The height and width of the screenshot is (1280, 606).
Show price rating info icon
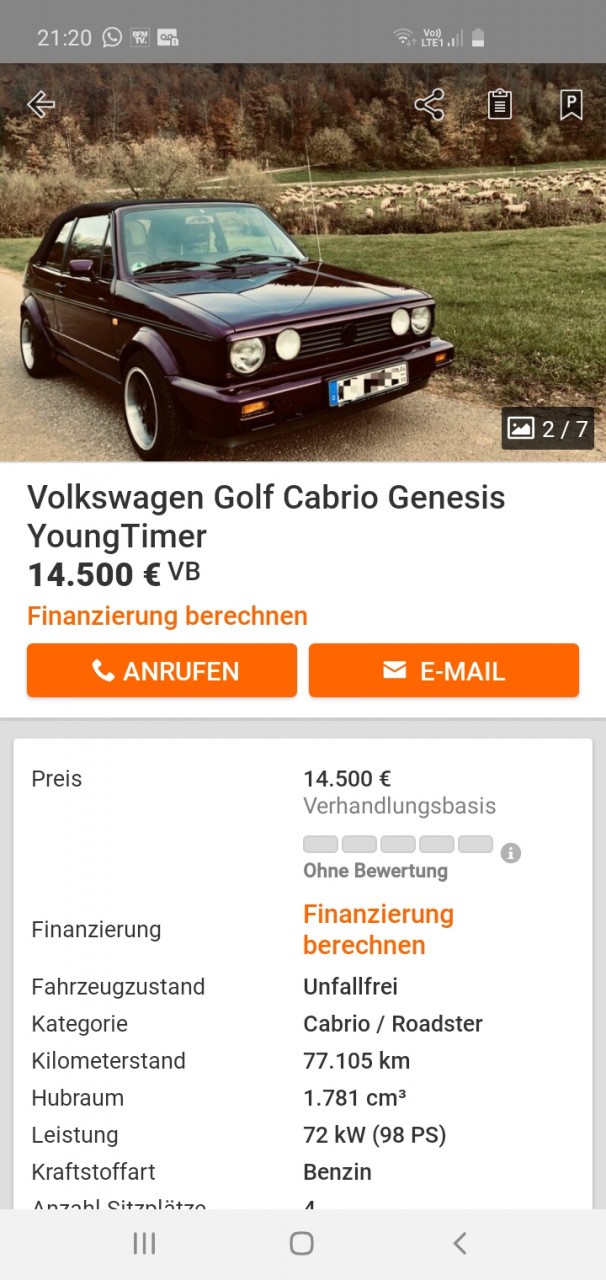pos(511,853)
